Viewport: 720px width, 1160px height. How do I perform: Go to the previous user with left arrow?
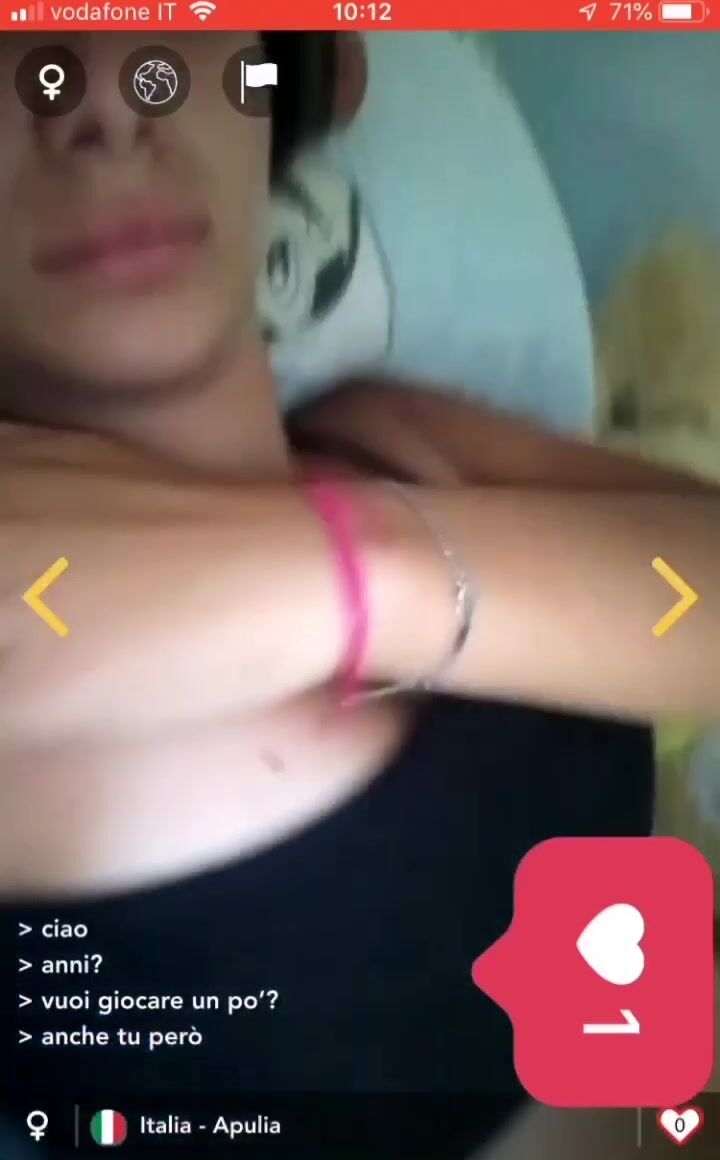point(46,596)
